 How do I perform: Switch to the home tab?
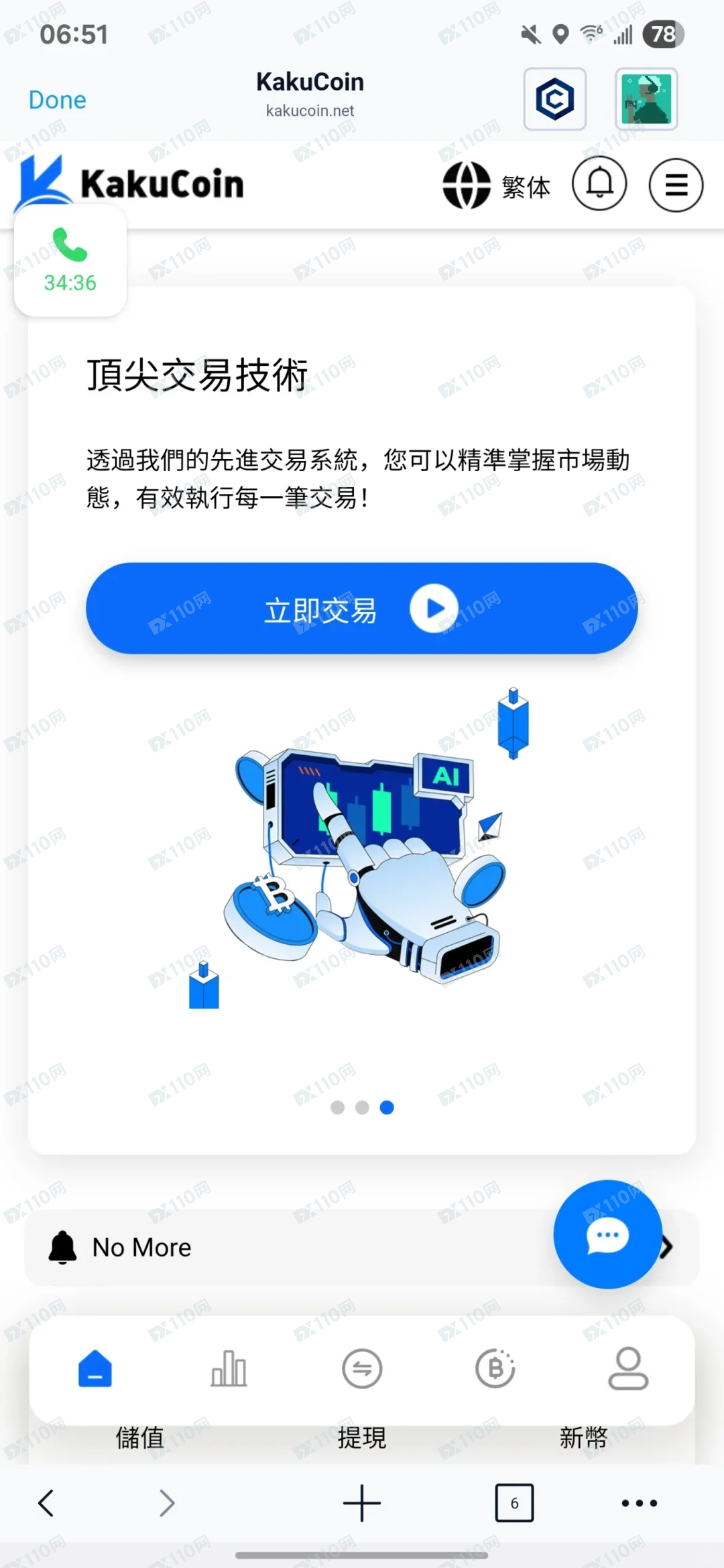95,1368
